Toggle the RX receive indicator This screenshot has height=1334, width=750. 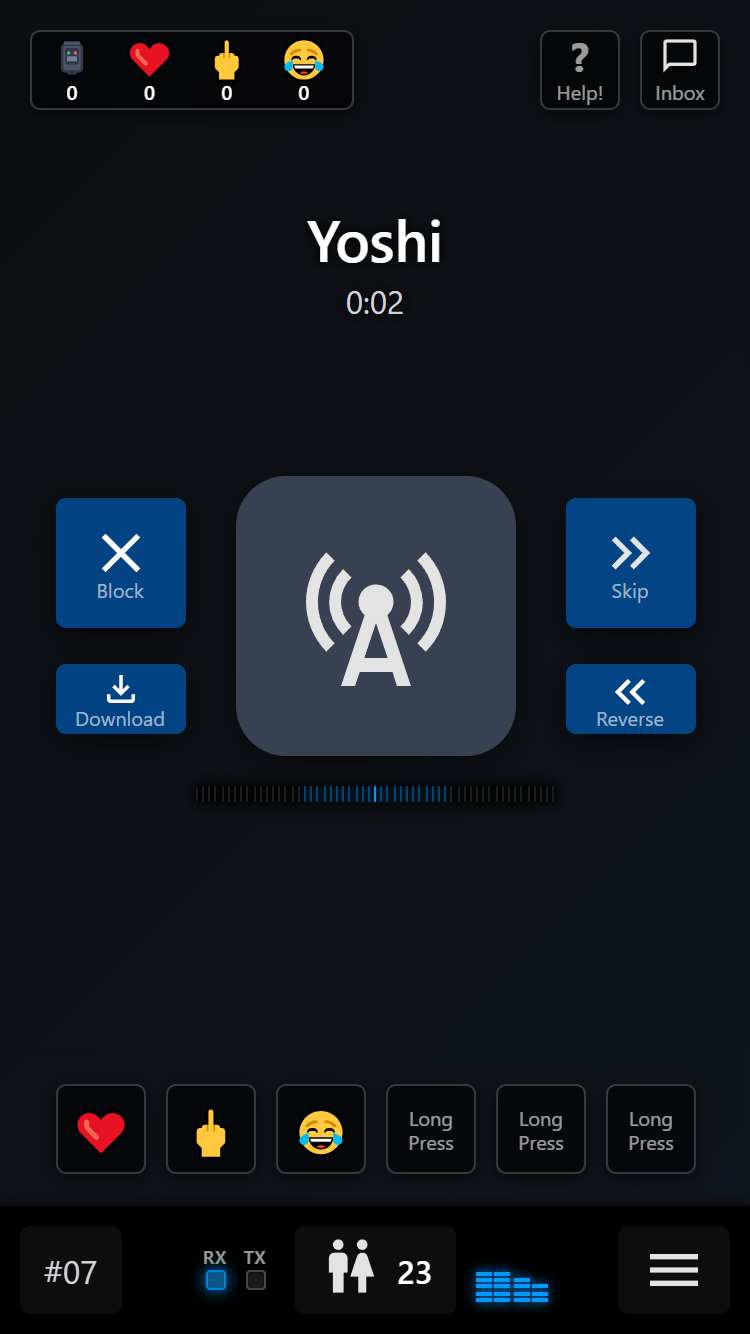coord(215,1278)
